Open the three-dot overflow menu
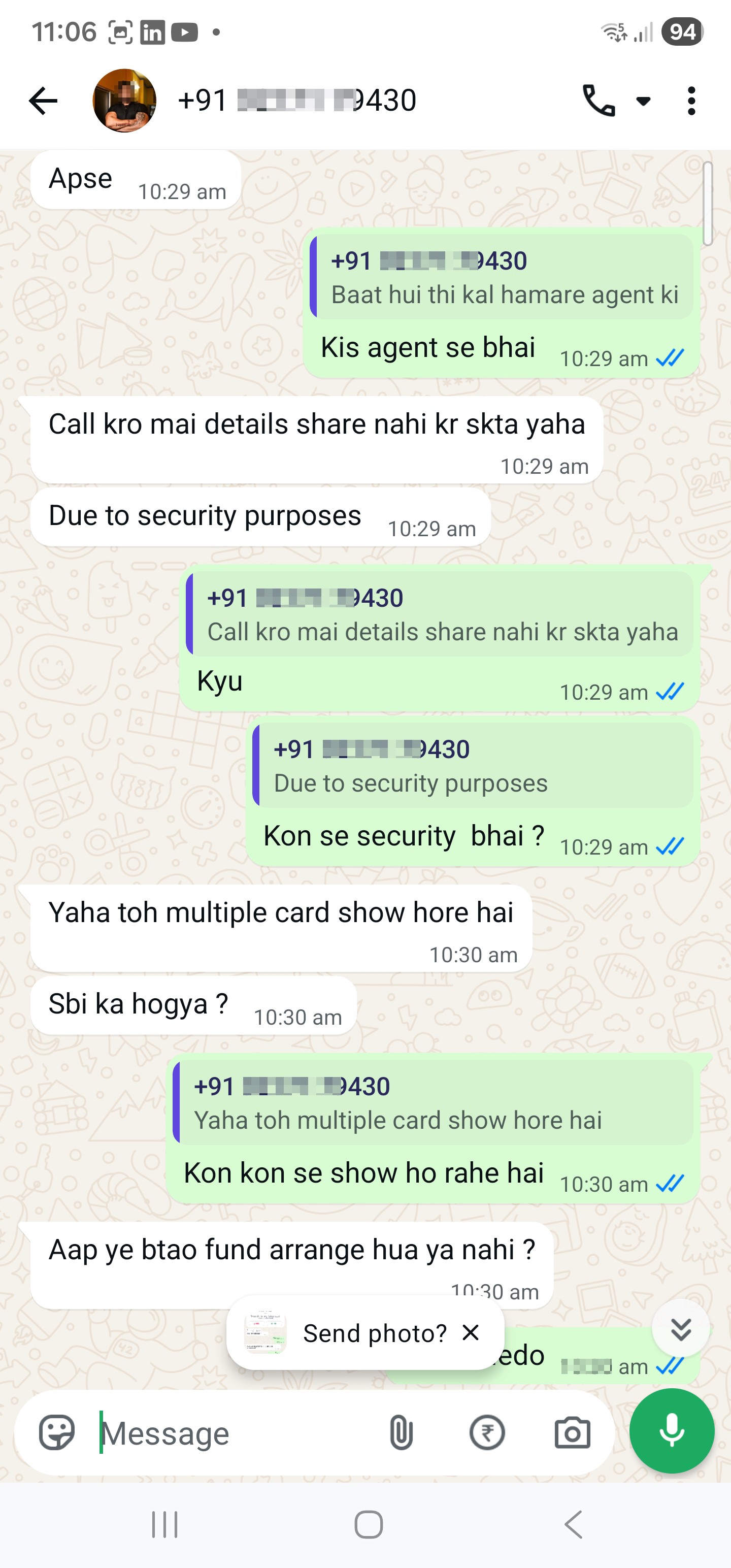The image size is (731, 1568). (691, 101)
